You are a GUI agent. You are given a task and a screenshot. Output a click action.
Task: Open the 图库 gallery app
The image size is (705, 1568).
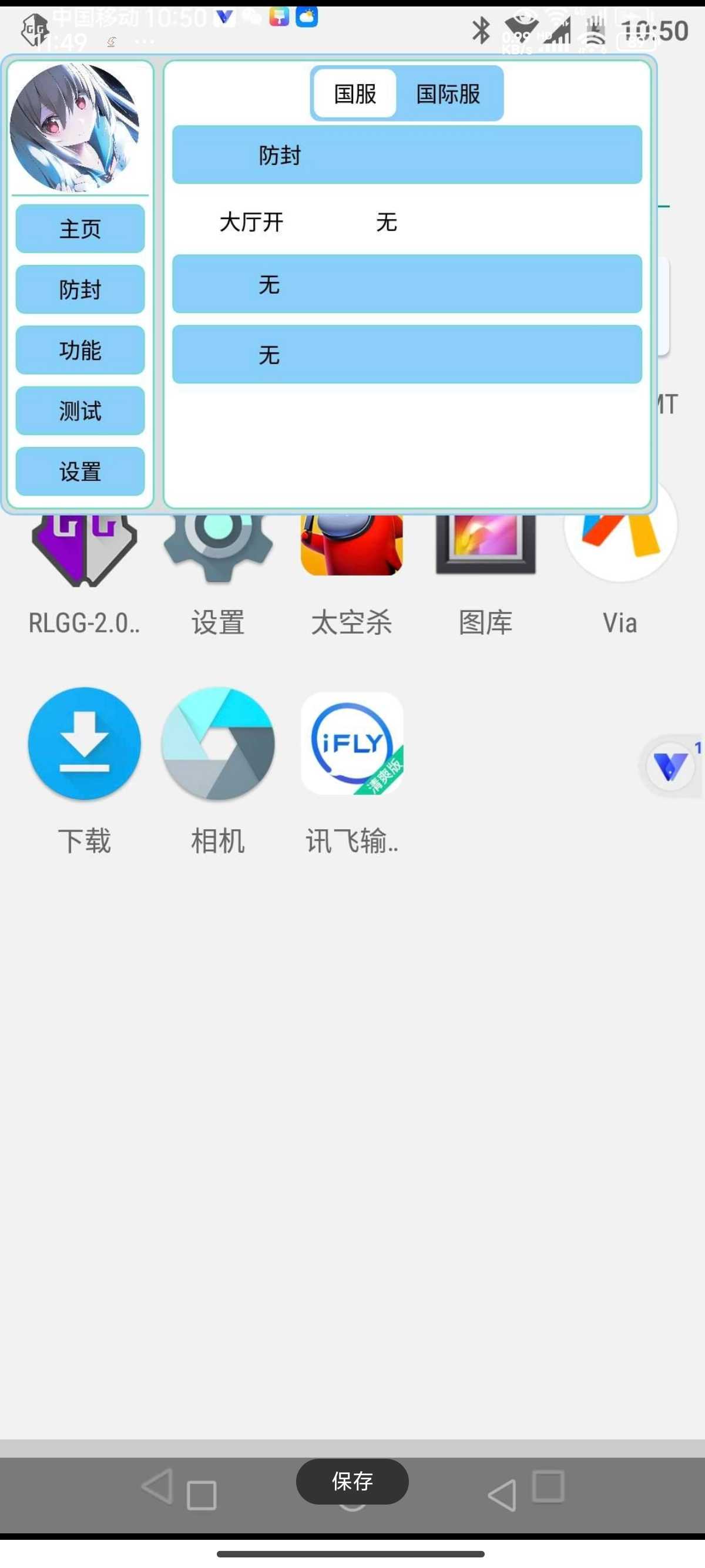tap(485, 548)
